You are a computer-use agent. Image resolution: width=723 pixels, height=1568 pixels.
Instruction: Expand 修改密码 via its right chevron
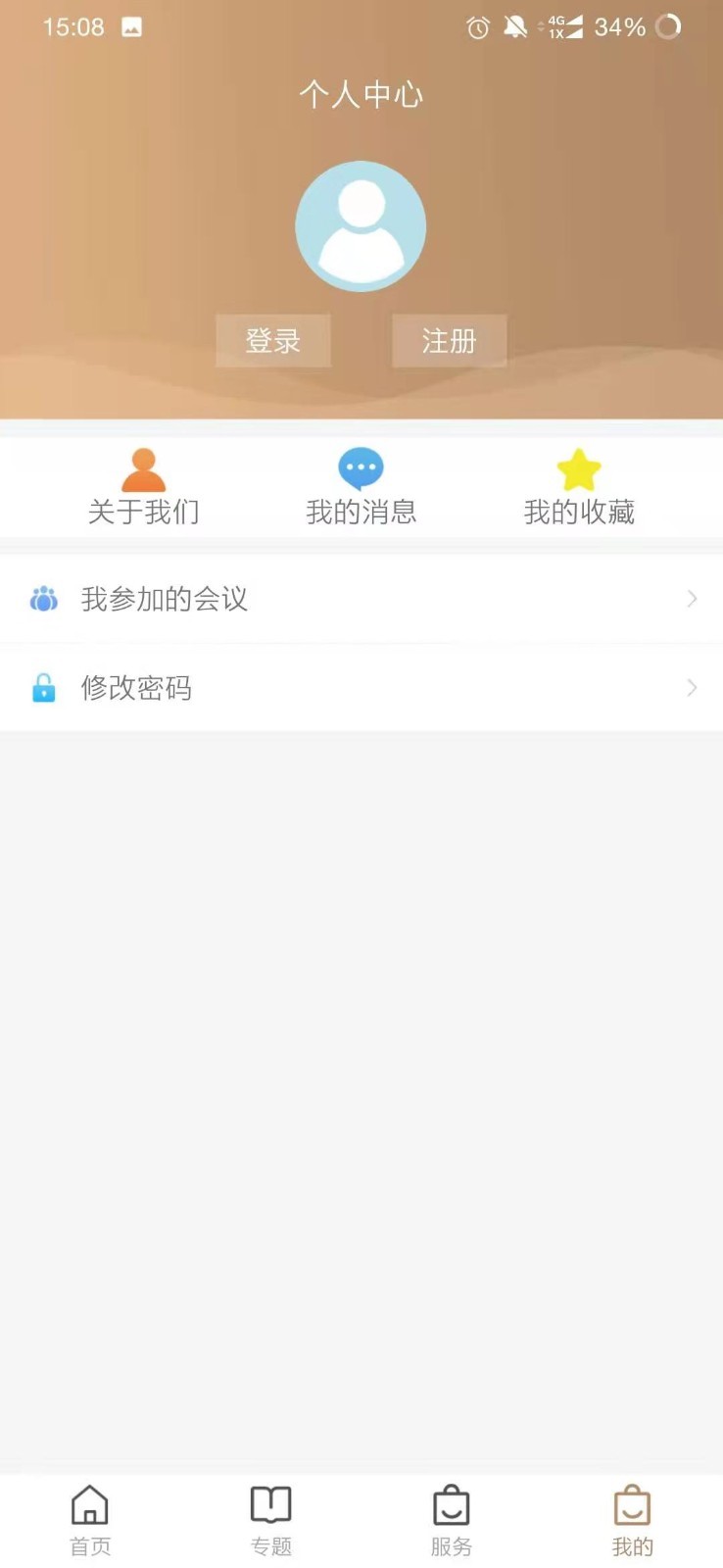(x=691, y=688)
